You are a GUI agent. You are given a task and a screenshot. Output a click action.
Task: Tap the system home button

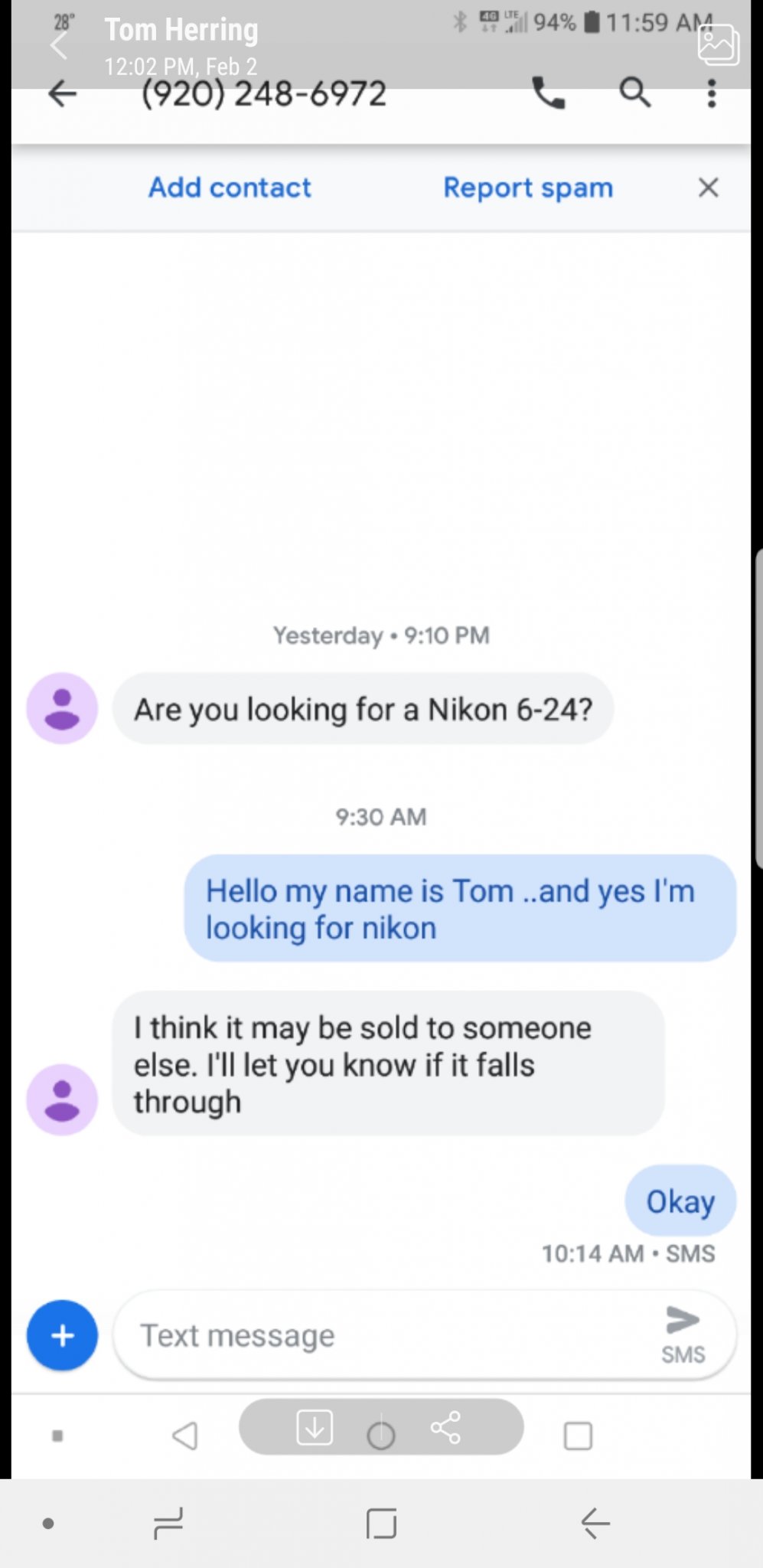[381, 1523]
